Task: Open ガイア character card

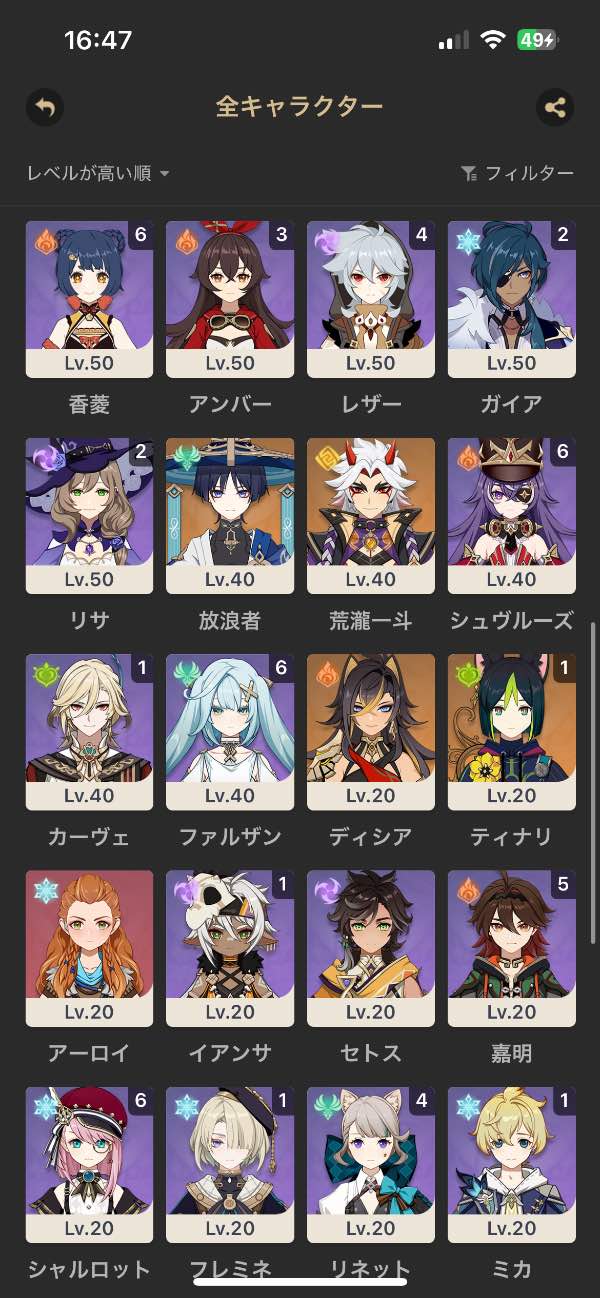Action: [512, 299]
